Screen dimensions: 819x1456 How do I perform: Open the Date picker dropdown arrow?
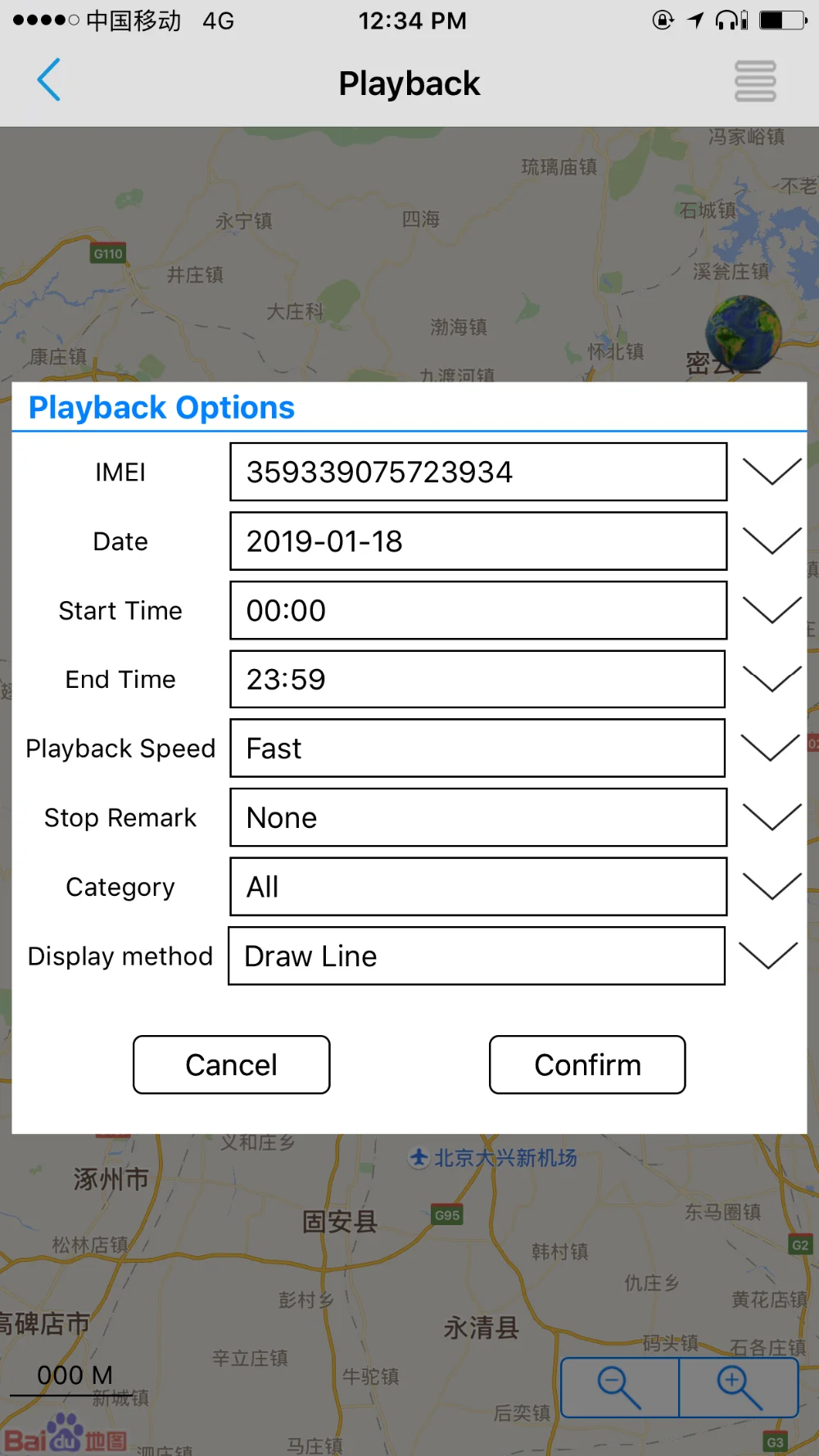pos(771,540)
